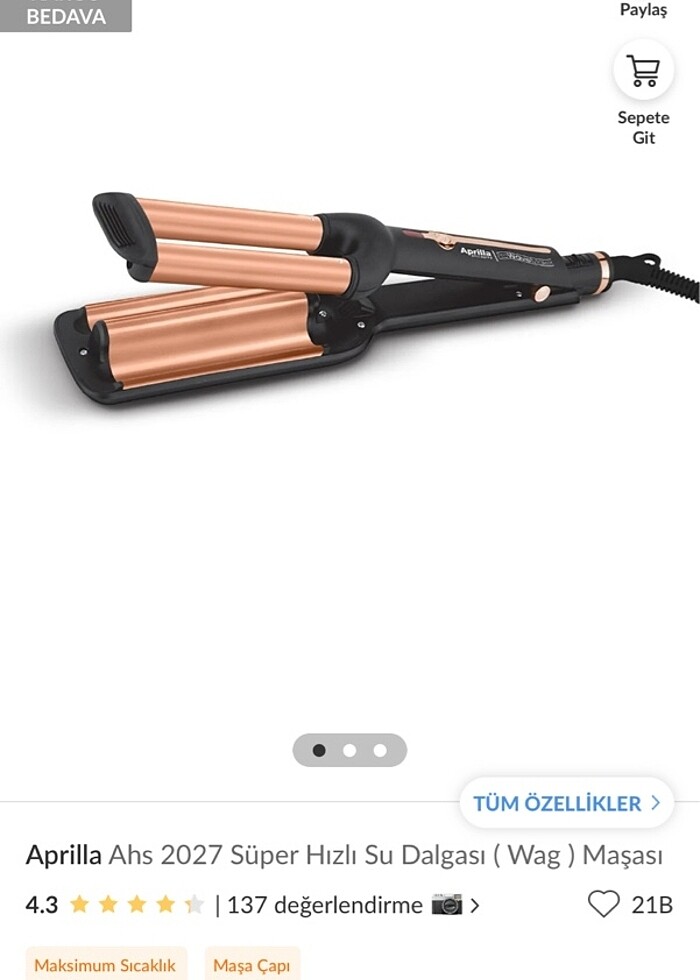Image resolution: width=700 pixels, height=980 pixels.
Task: Jump to the second product photo dot
Action: point(350,750)
